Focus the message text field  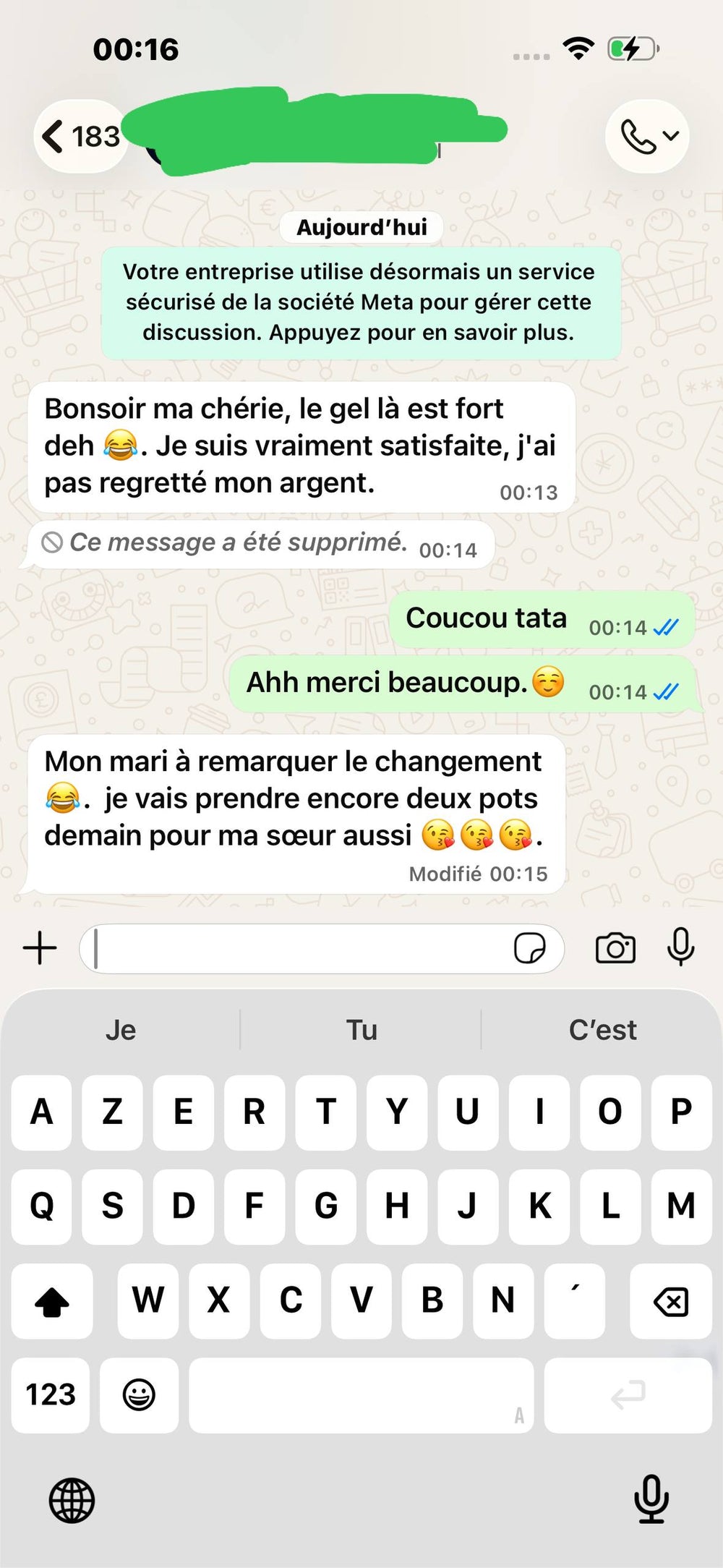point(300,948)
